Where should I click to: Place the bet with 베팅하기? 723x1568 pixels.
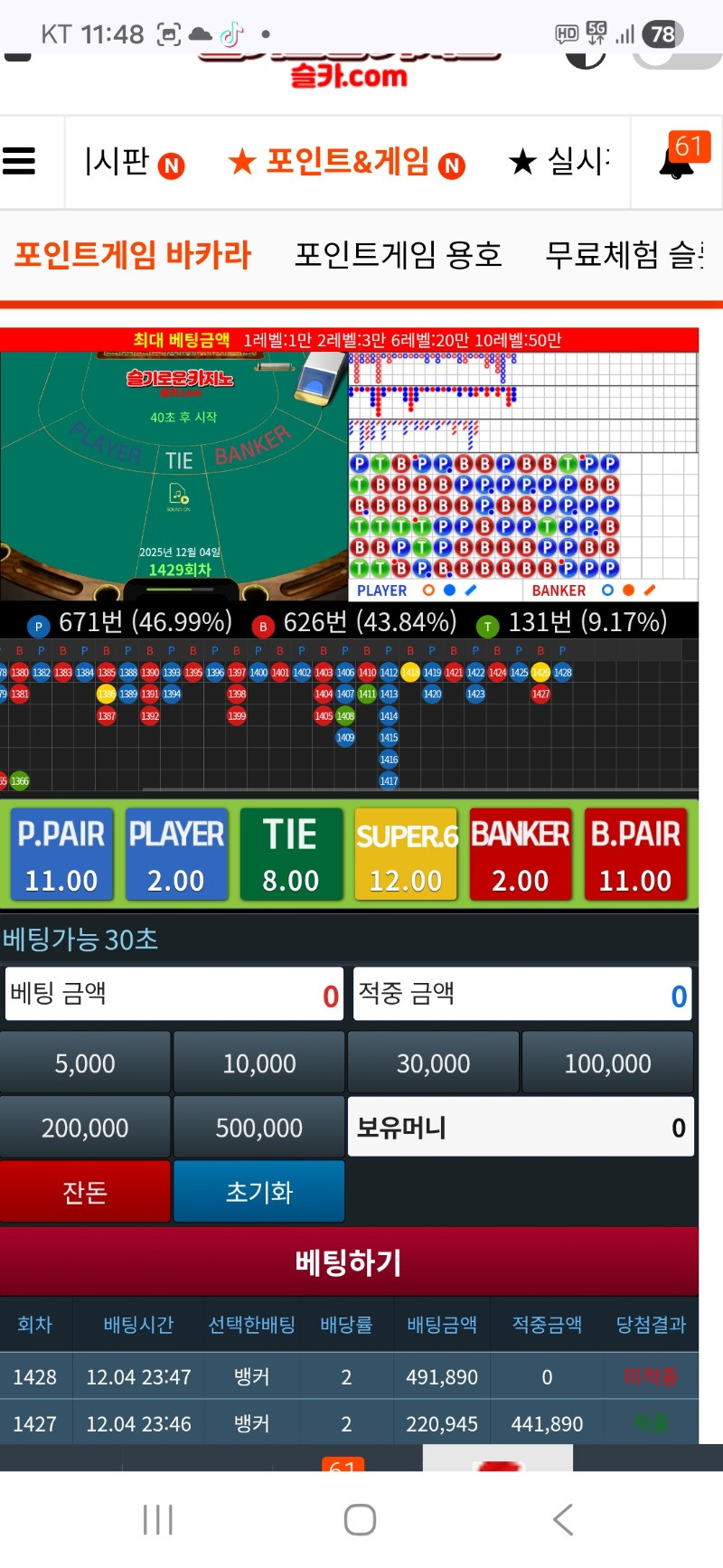coord(349,1261)
